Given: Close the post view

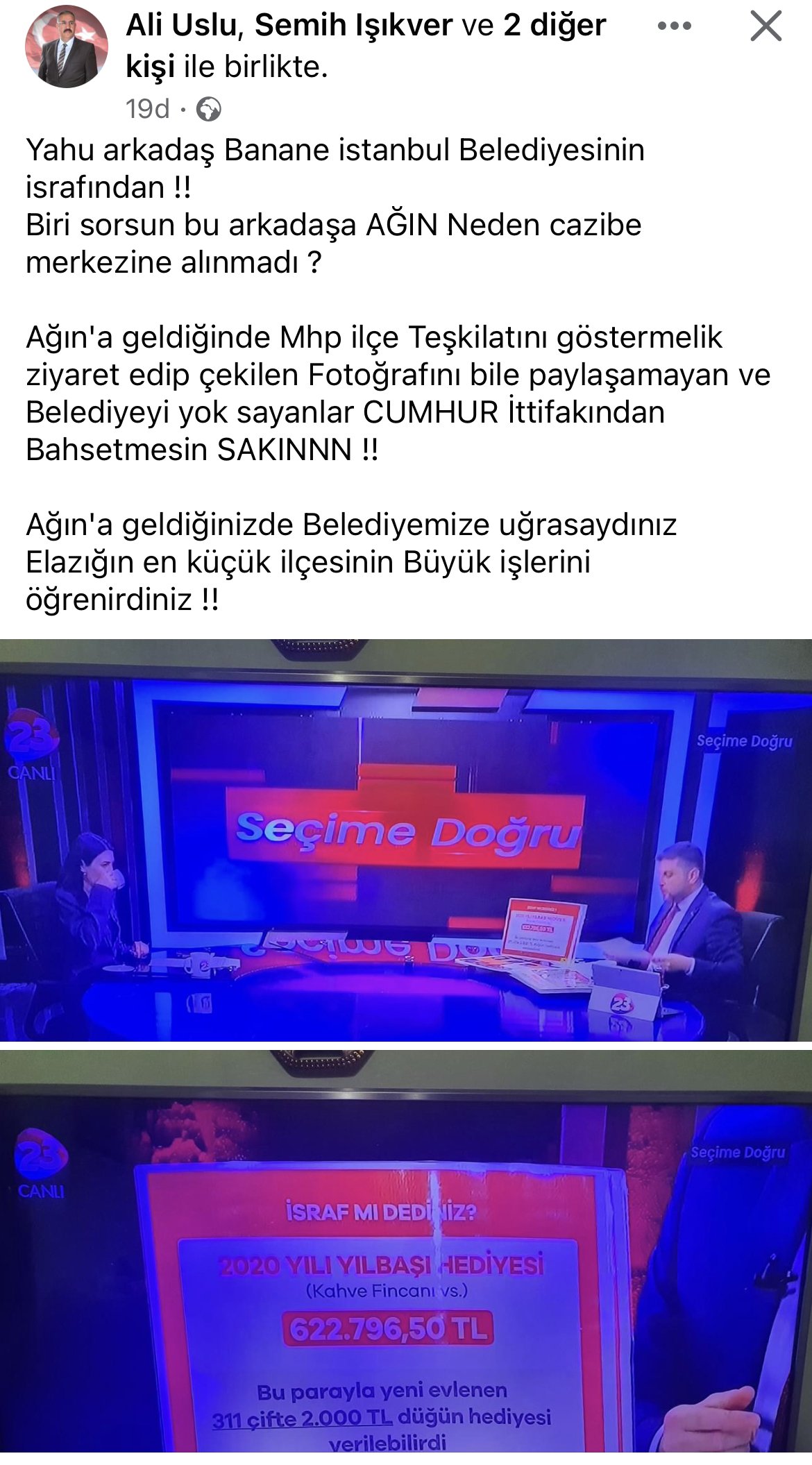Looking at the screenshot, I should click(x=766, y=26).
